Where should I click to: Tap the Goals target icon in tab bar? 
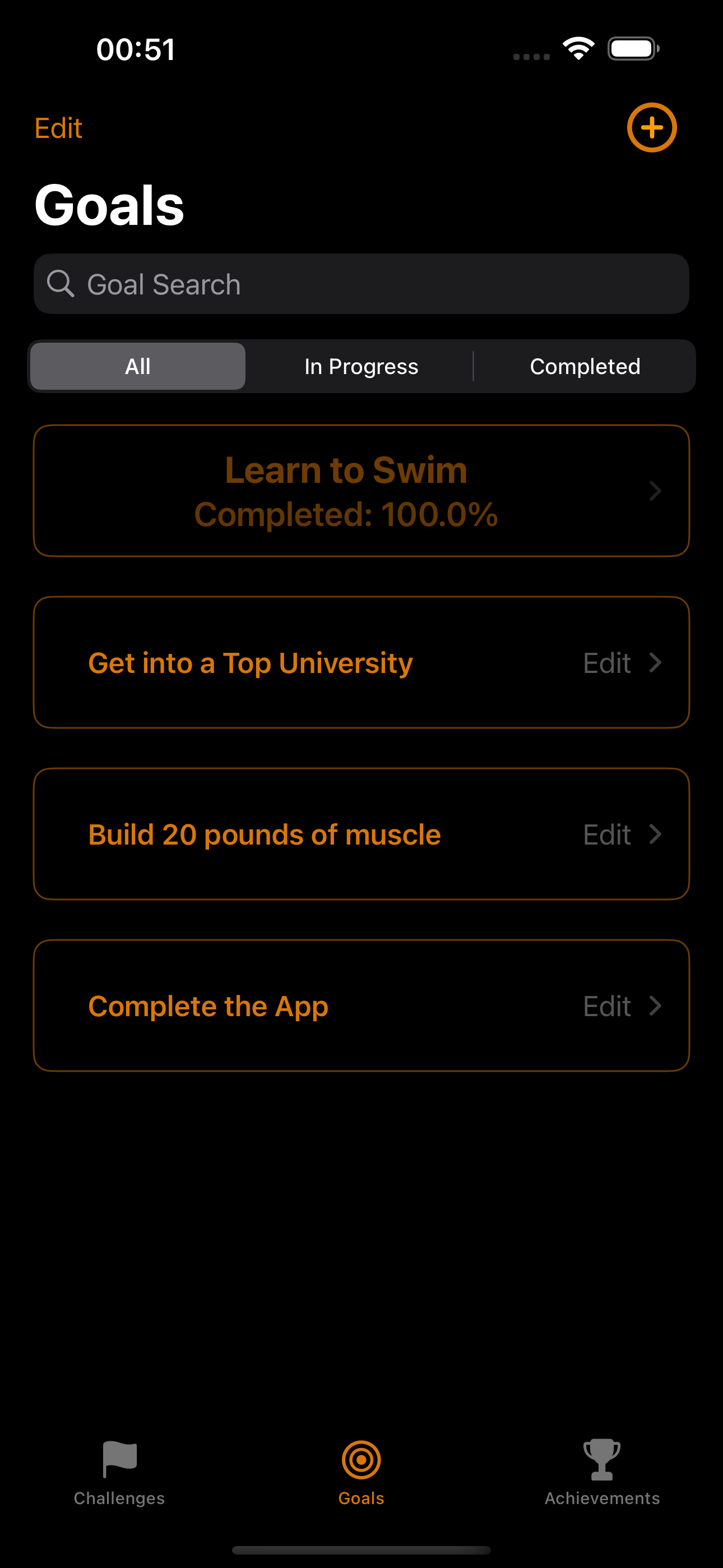point(361,1461)
